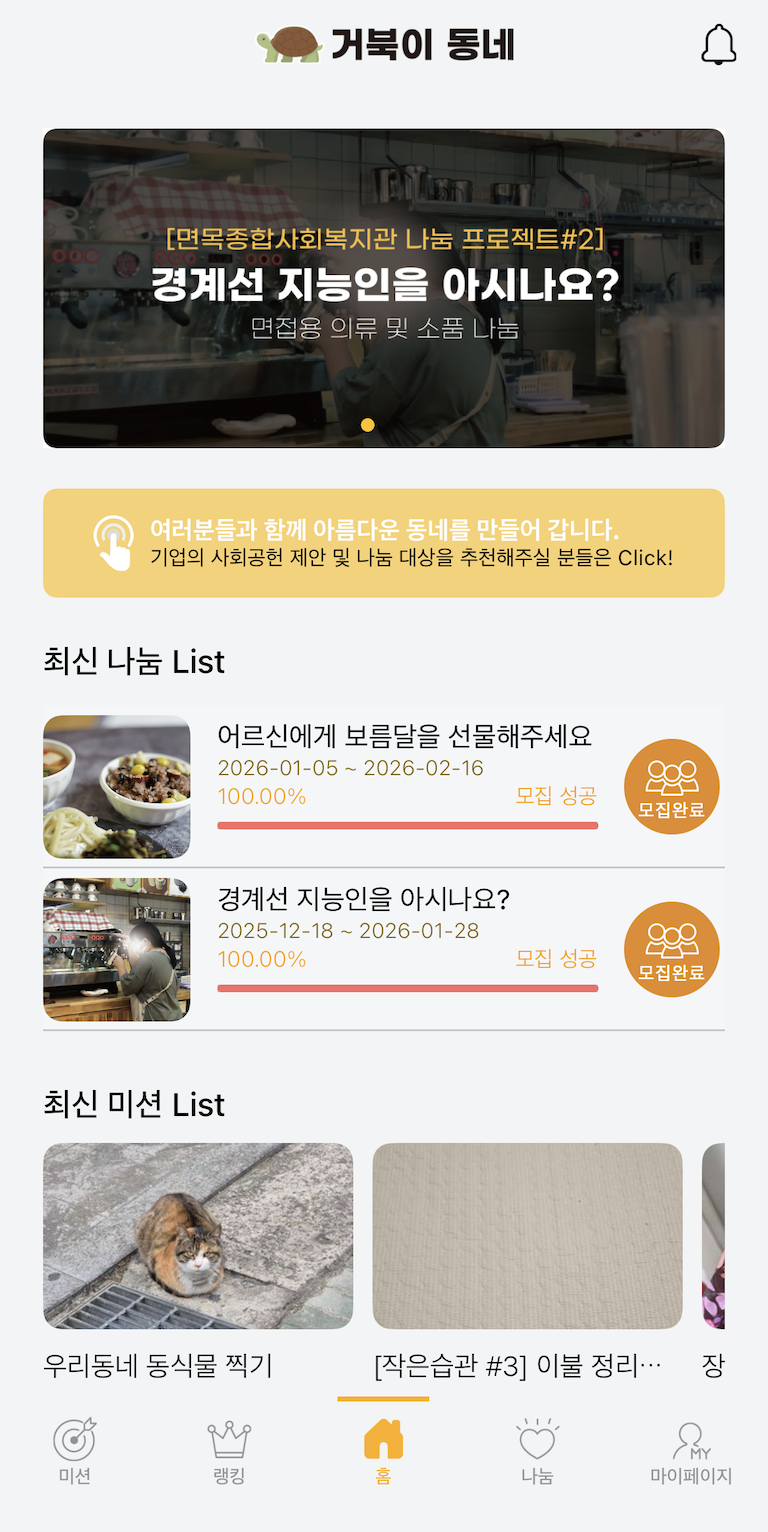Click the 모집완료 badge on the 보름달 item
The image size is (768, 1532).
click(671, 786)
